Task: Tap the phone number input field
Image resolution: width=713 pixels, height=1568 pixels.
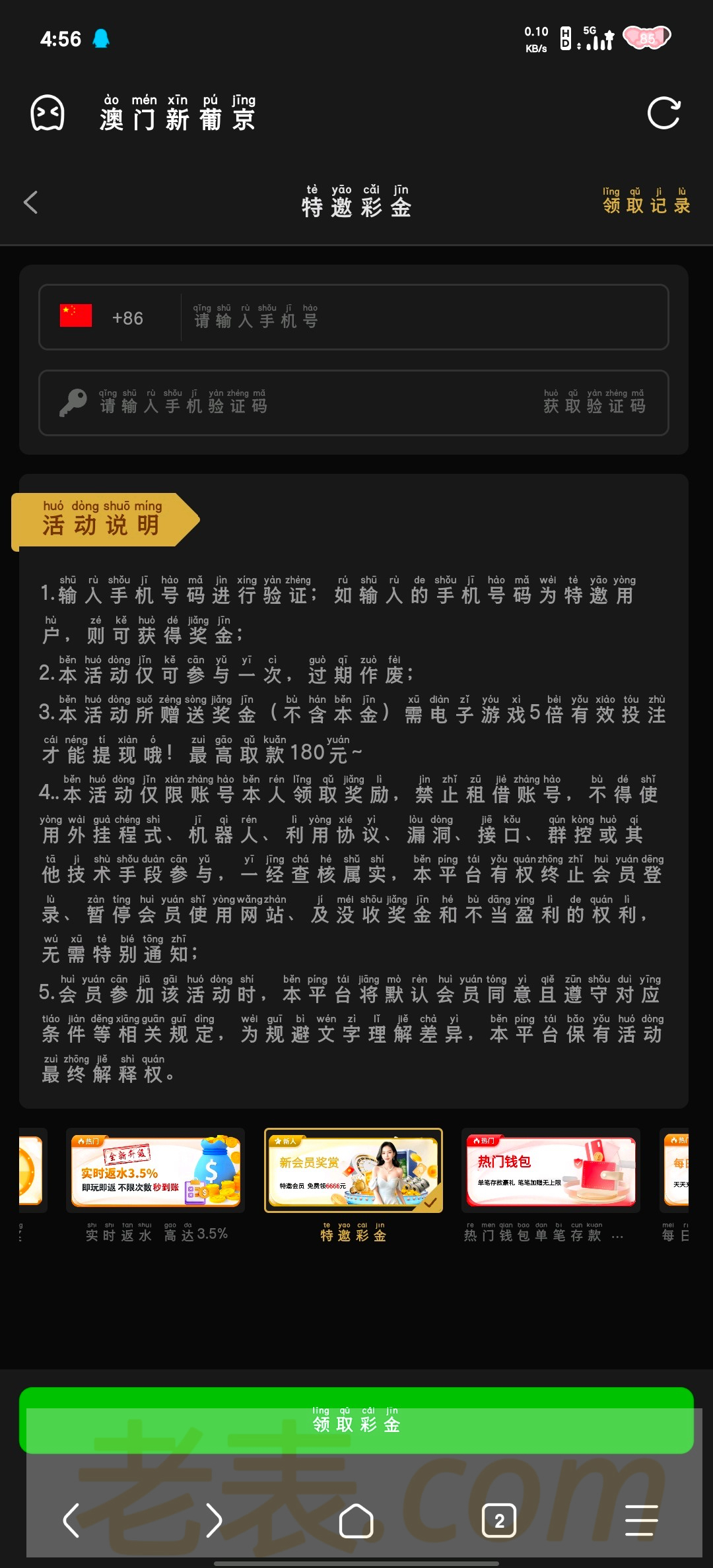Action: pyautogui.click(x=423, y=318)
